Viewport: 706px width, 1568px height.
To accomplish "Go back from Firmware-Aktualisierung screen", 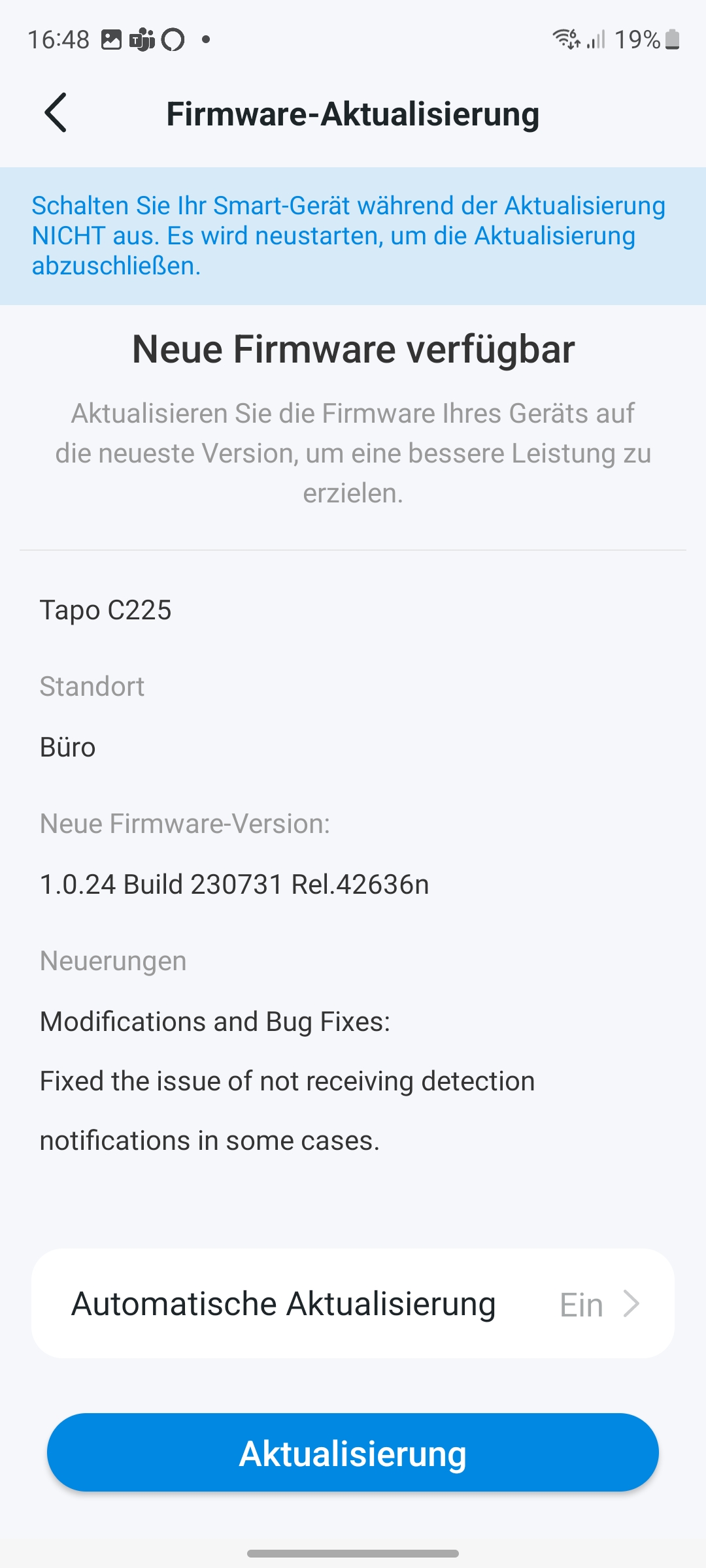I will pyautogui.click(x=56, y=113).
